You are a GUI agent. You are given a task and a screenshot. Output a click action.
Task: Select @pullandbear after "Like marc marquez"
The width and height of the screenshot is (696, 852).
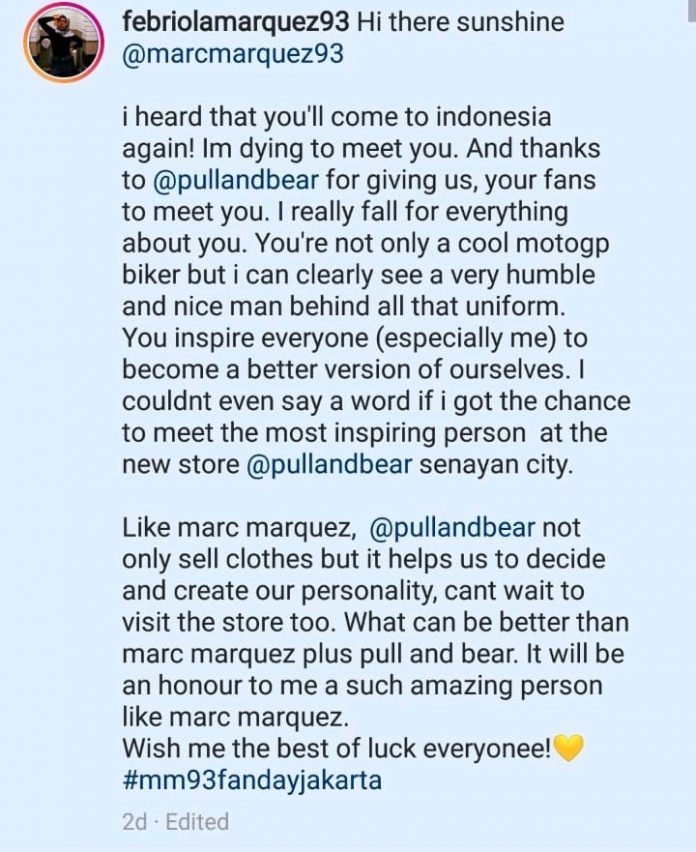point(455,527)
